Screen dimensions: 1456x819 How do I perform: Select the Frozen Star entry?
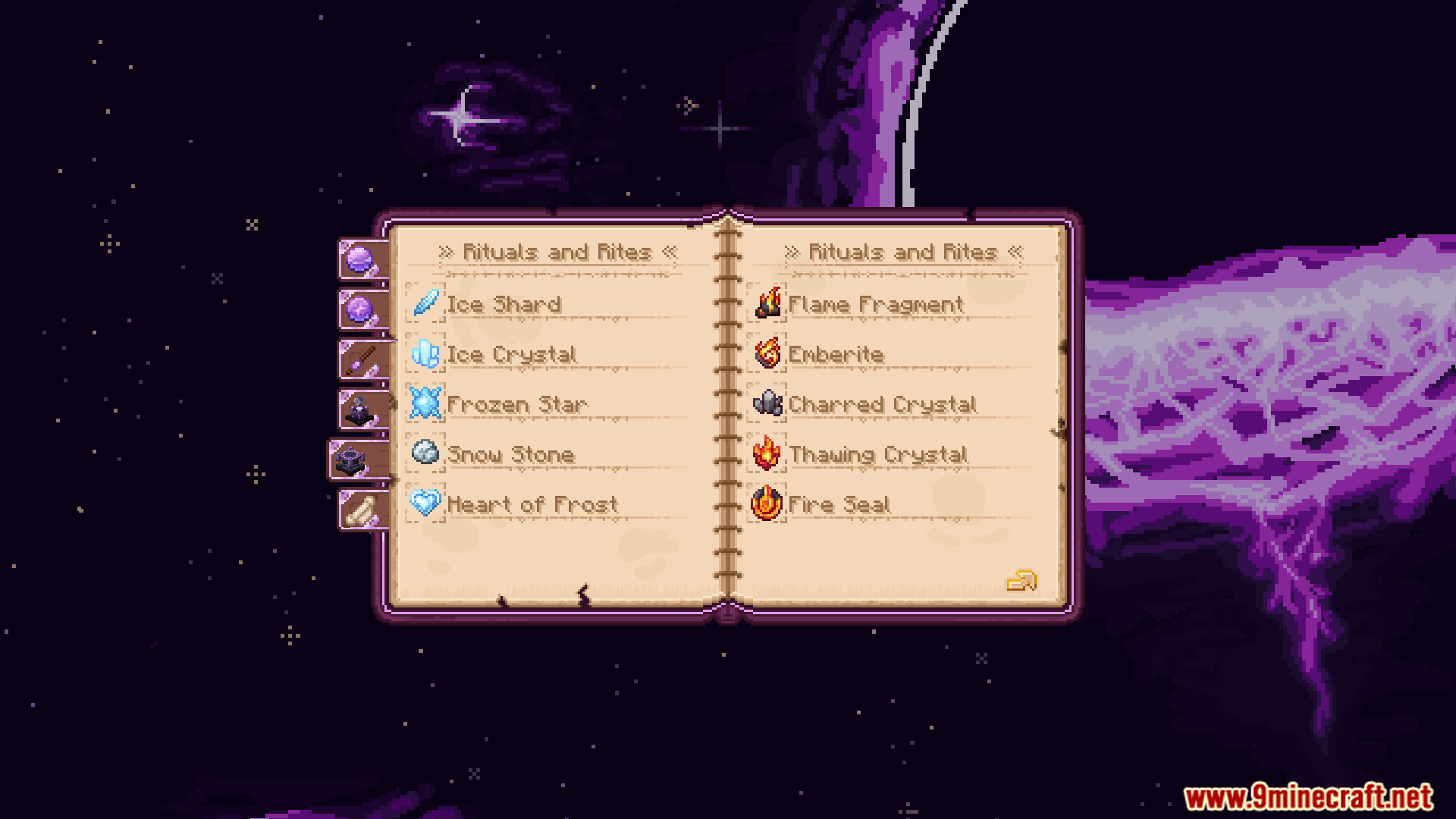(x=516, y=404)
